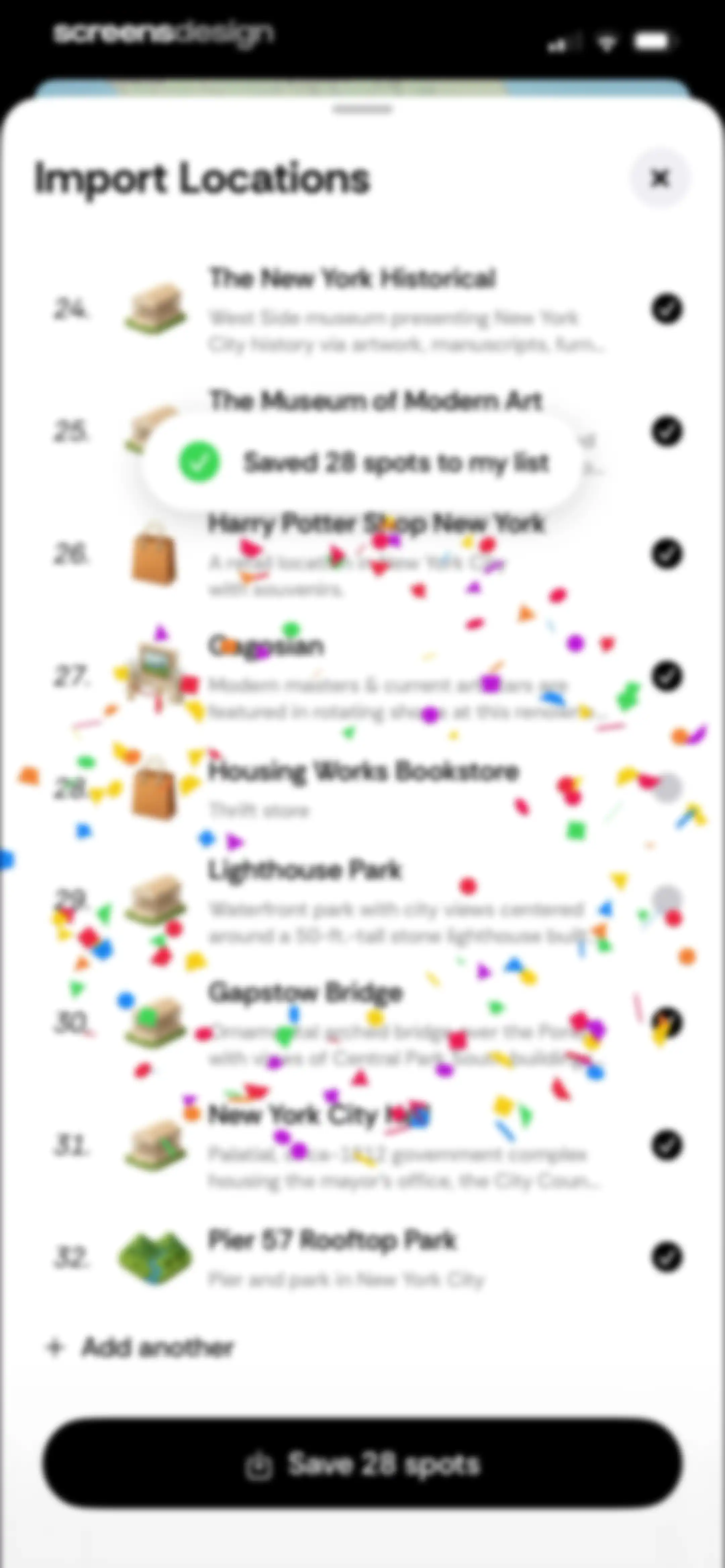Uncheck Gapstow Bridge
Image resolution: width=725 pixels, height=1568 pixels.
point(667,1022)
